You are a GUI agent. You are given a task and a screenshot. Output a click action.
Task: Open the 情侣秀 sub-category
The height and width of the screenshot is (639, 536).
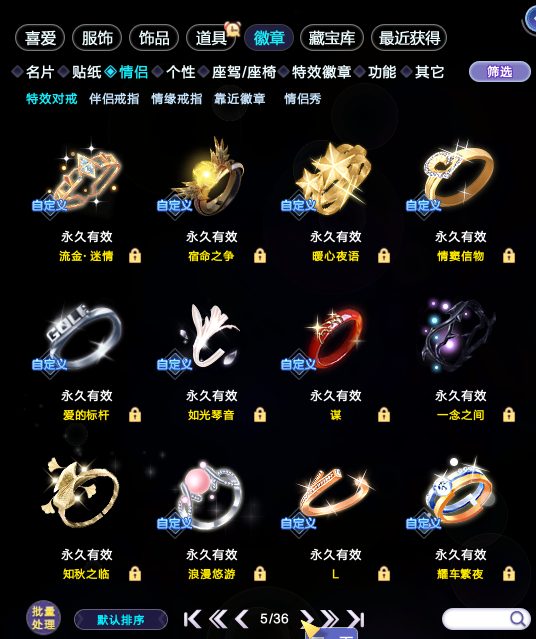(x=302, y=99)
